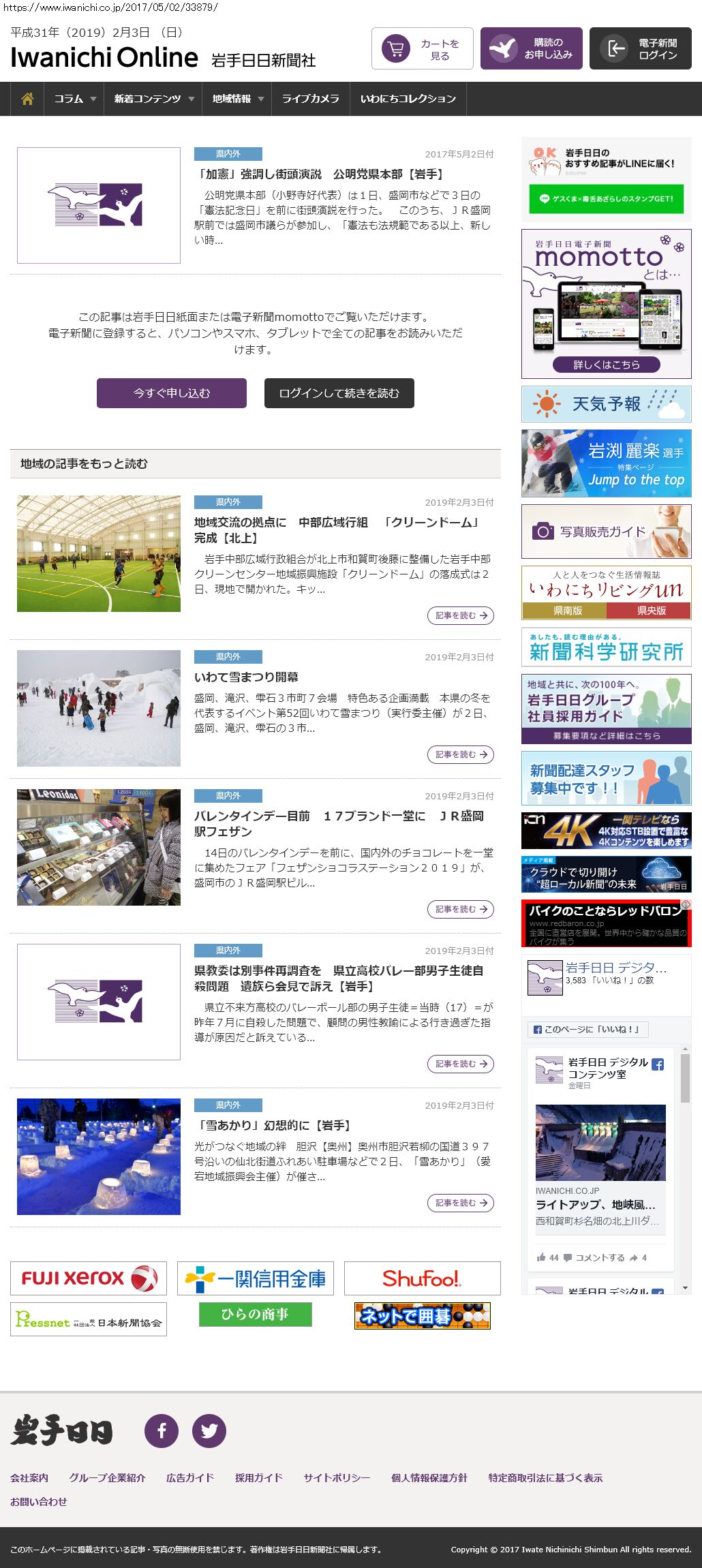Screen dimensions: 702x1568
Task: Open 写真販売ガイド banner
Action: click(x=606, y=532)
